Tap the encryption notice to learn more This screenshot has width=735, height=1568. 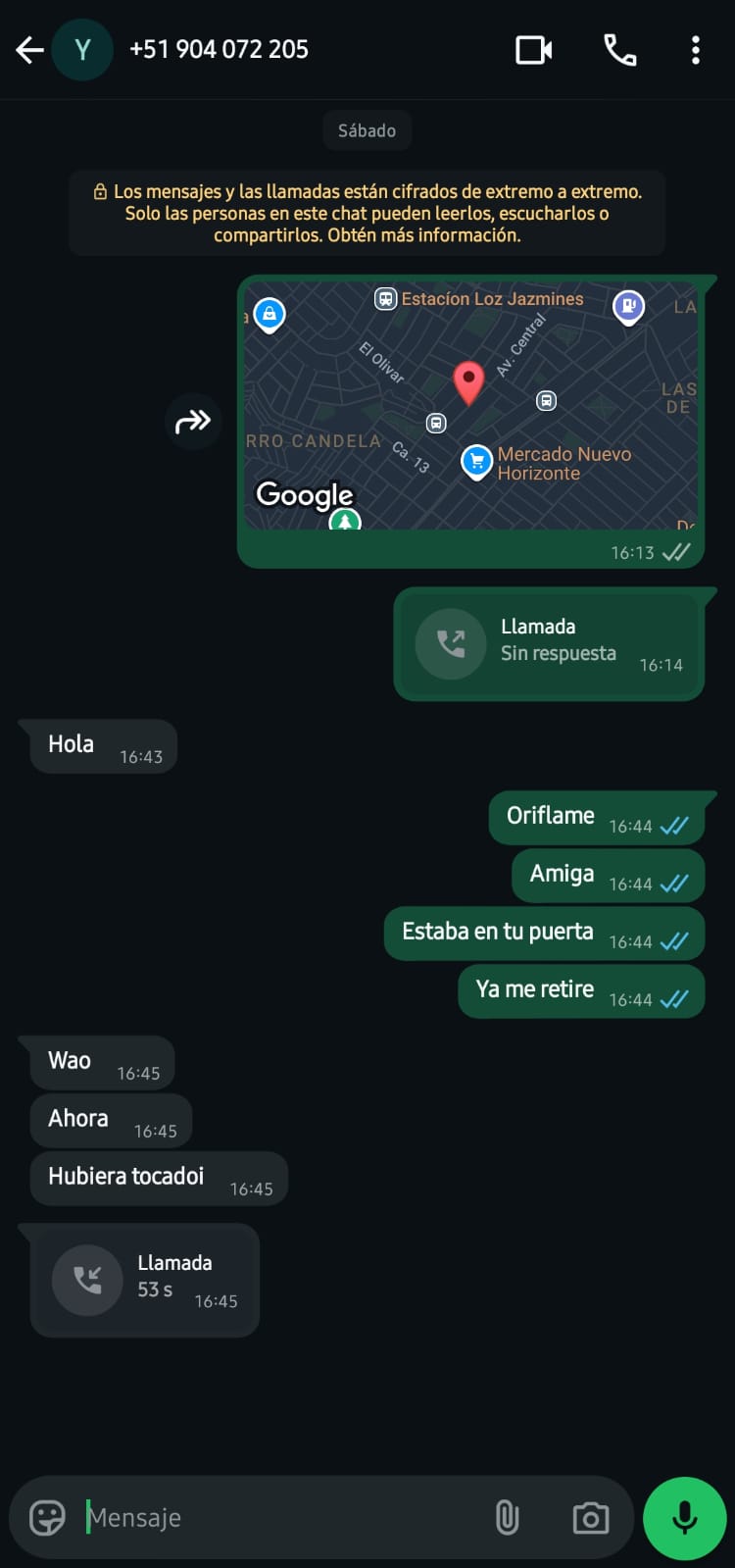point(367,213)
